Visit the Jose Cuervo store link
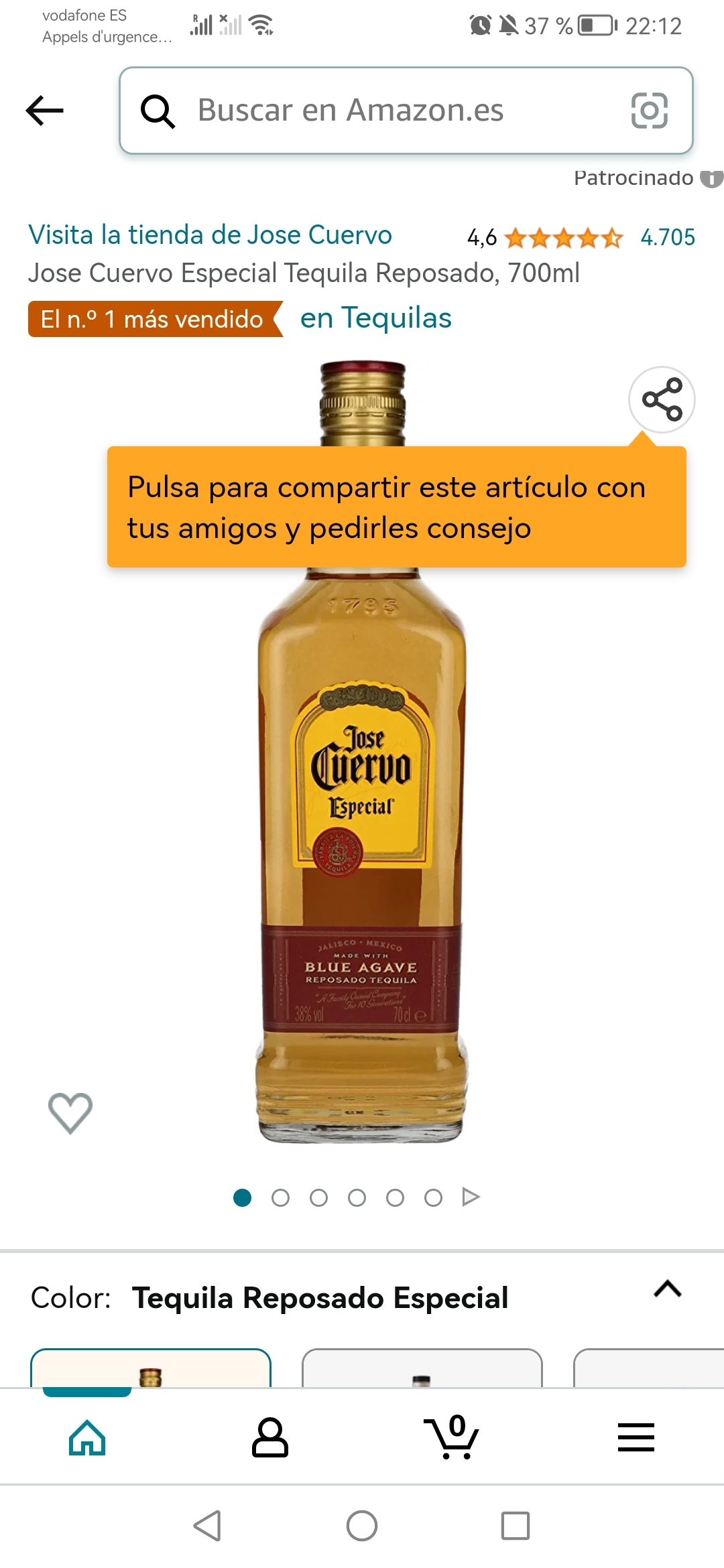This screenshot has height=1568, width=724. pyautogui.click(x=210, y=235)
